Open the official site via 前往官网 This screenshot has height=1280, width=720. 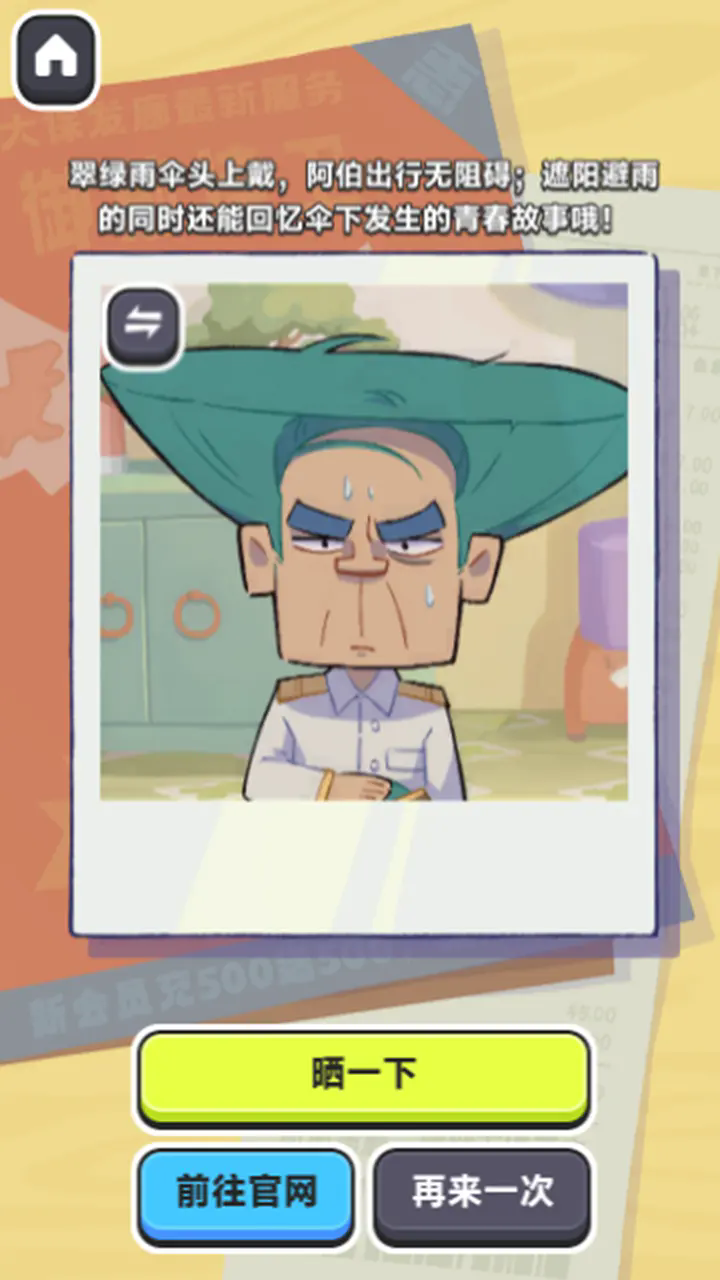coord(246,1192)
